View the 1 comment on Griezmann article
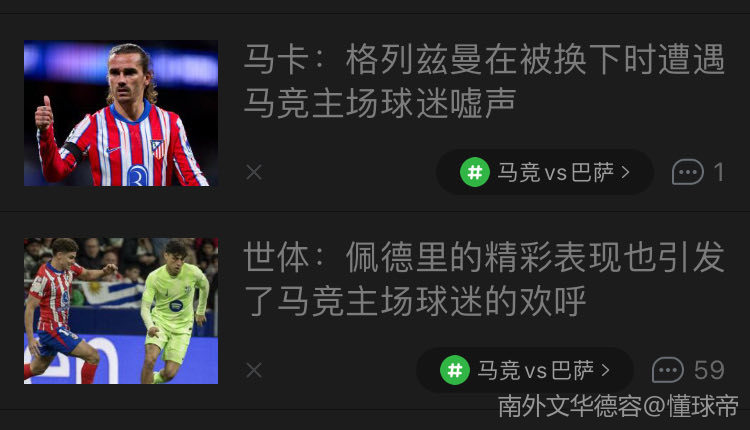The width and height of the screenshot is (750, 430). (698, 172)
